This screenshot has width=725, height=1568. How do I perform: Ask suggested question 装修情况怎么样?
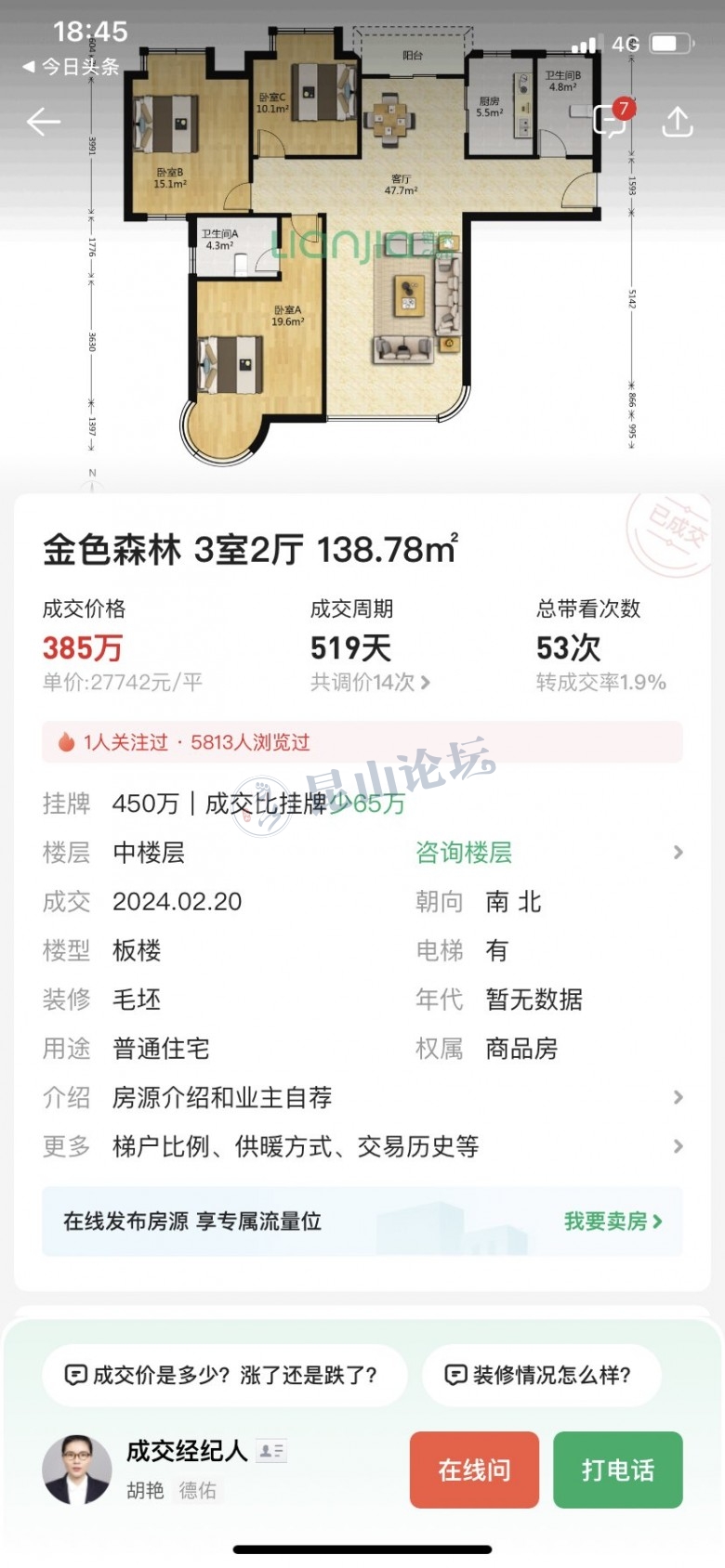[541, 1375]
